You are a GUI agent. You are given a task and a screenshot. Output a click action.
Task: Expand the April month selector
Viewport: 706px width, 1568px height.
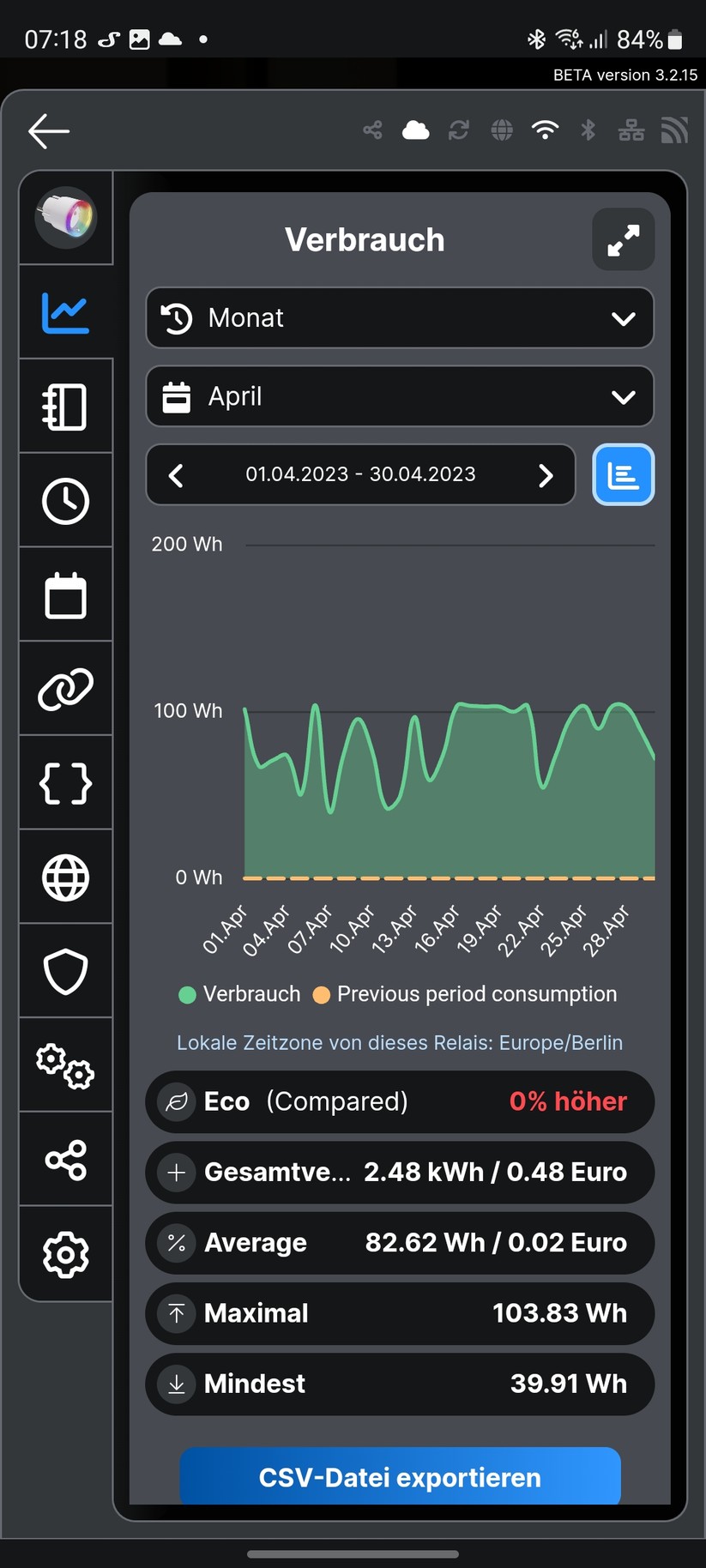click(399, 396)
